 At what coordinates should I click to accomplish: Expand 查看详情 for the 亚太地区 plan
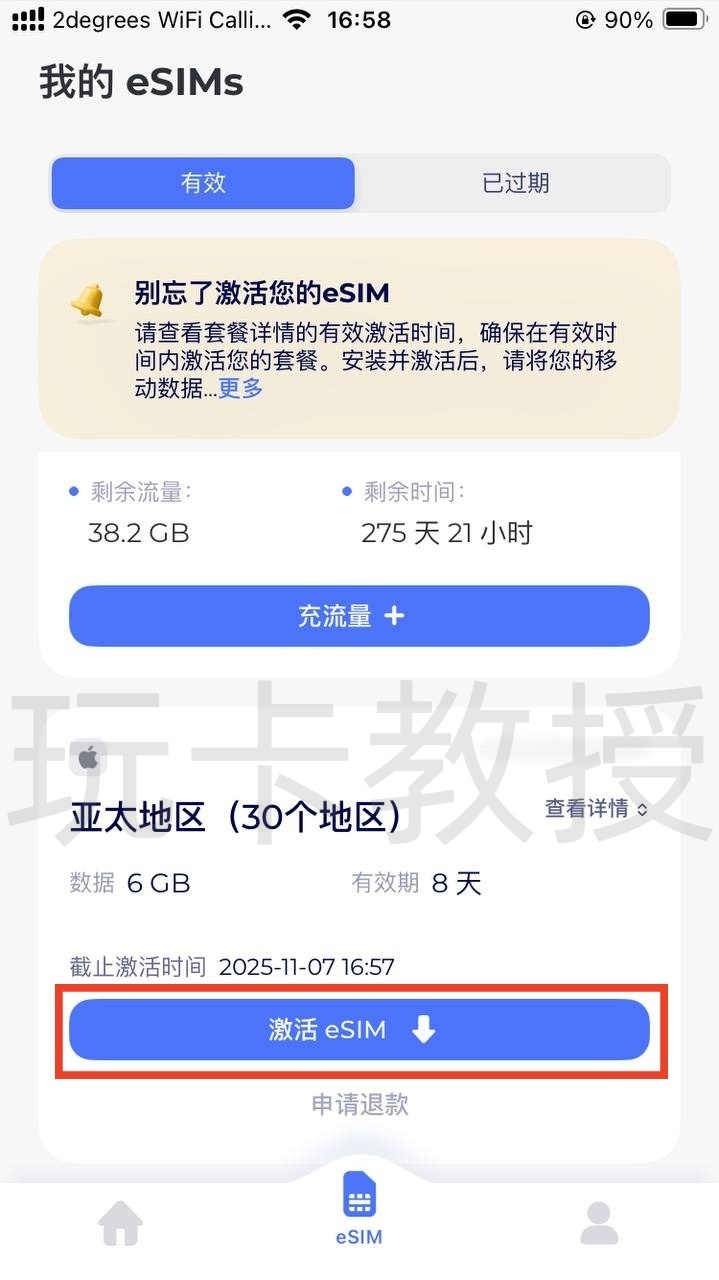pyautogui.click(x=596, y=808)
